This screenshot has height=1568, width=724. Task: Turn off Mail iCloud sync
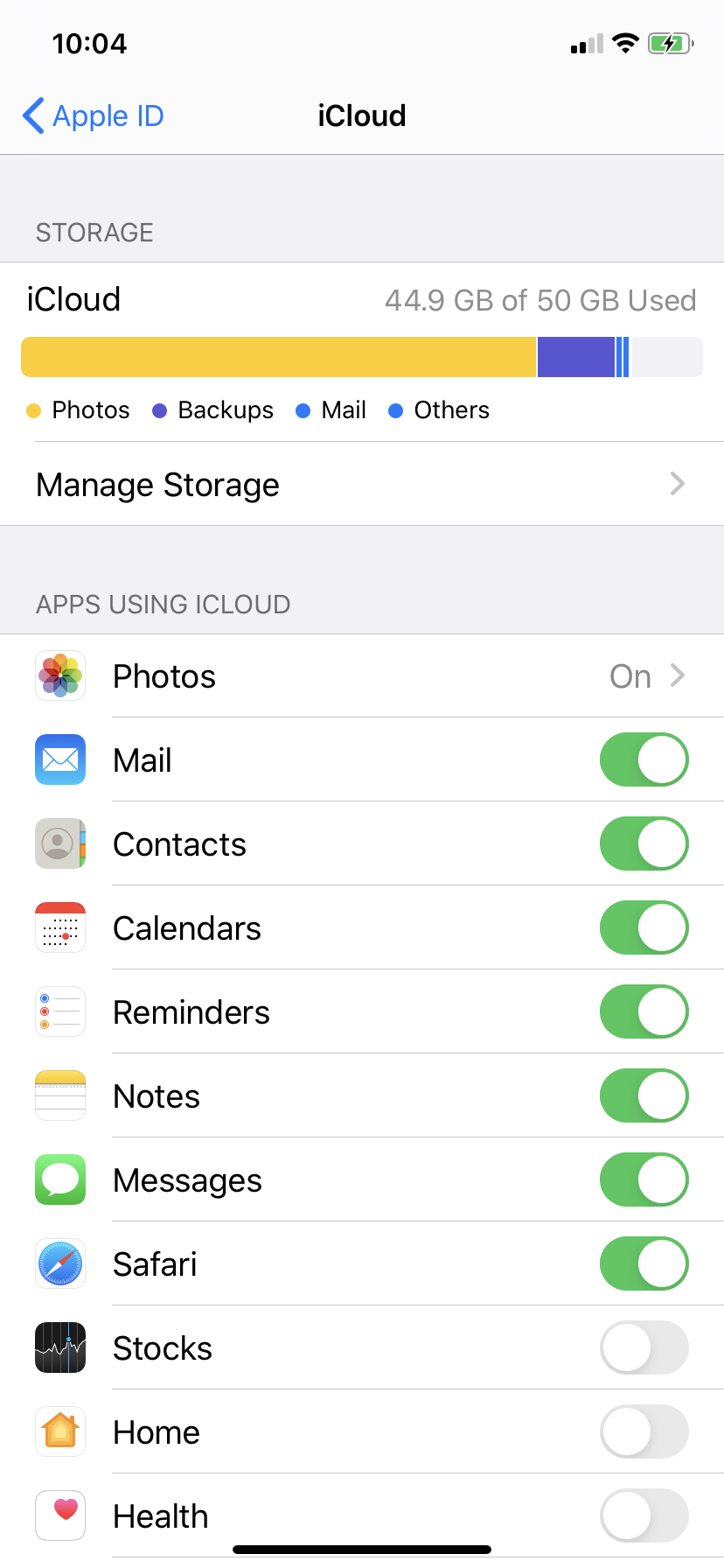coord(644,759)
